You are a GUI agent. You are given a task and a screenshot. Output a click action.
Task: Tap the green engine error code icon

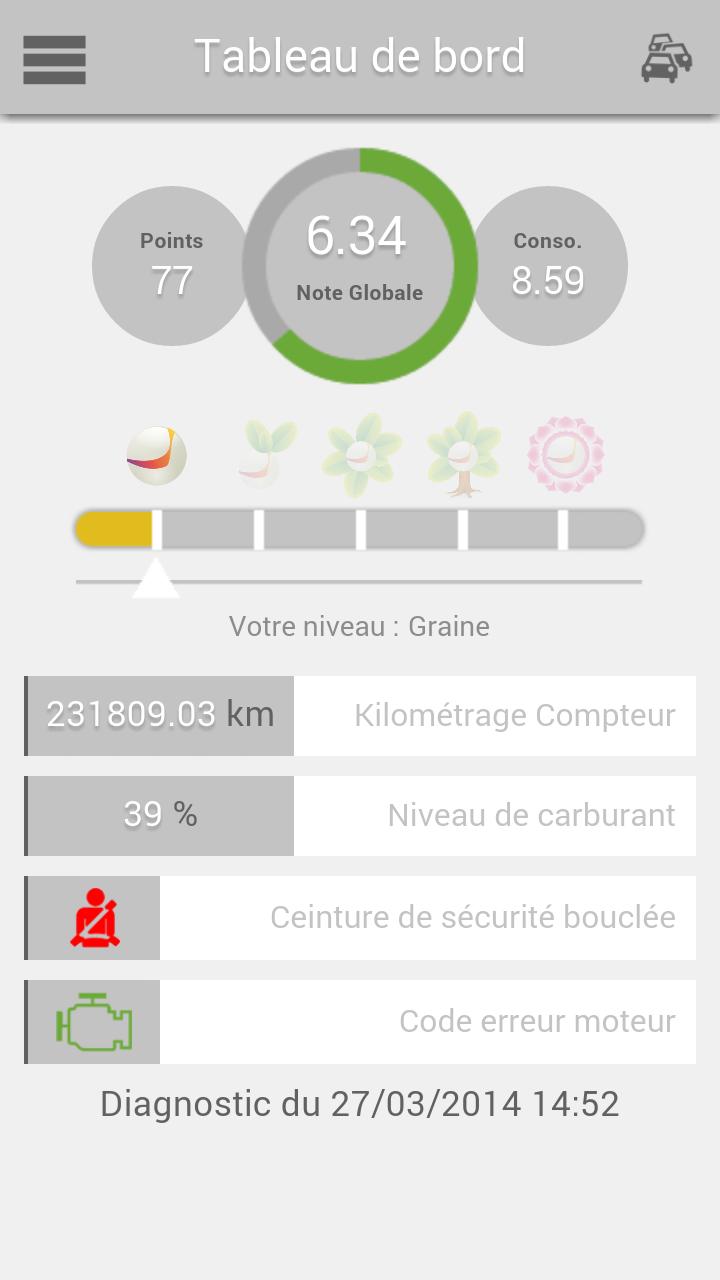point(92,1021)
